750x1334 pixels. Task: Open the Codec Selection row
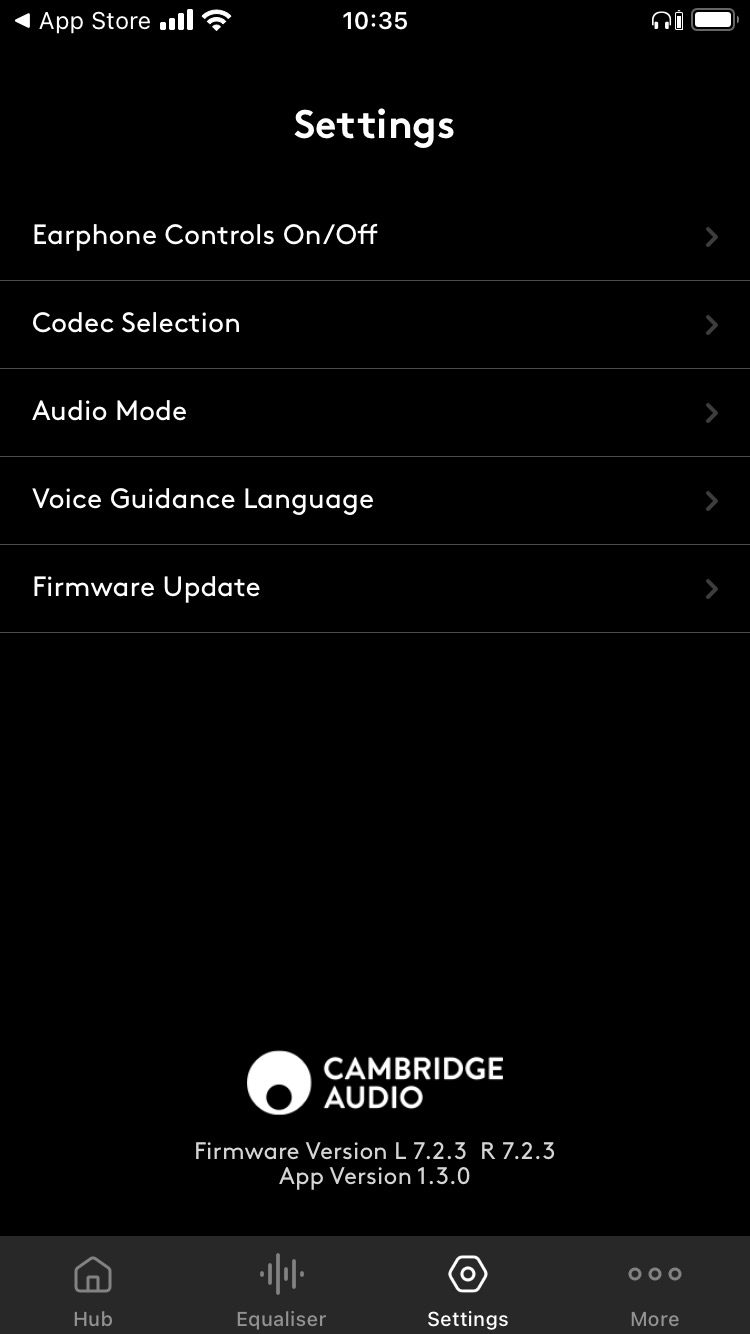pyautogui.click(x=374, y=324)
